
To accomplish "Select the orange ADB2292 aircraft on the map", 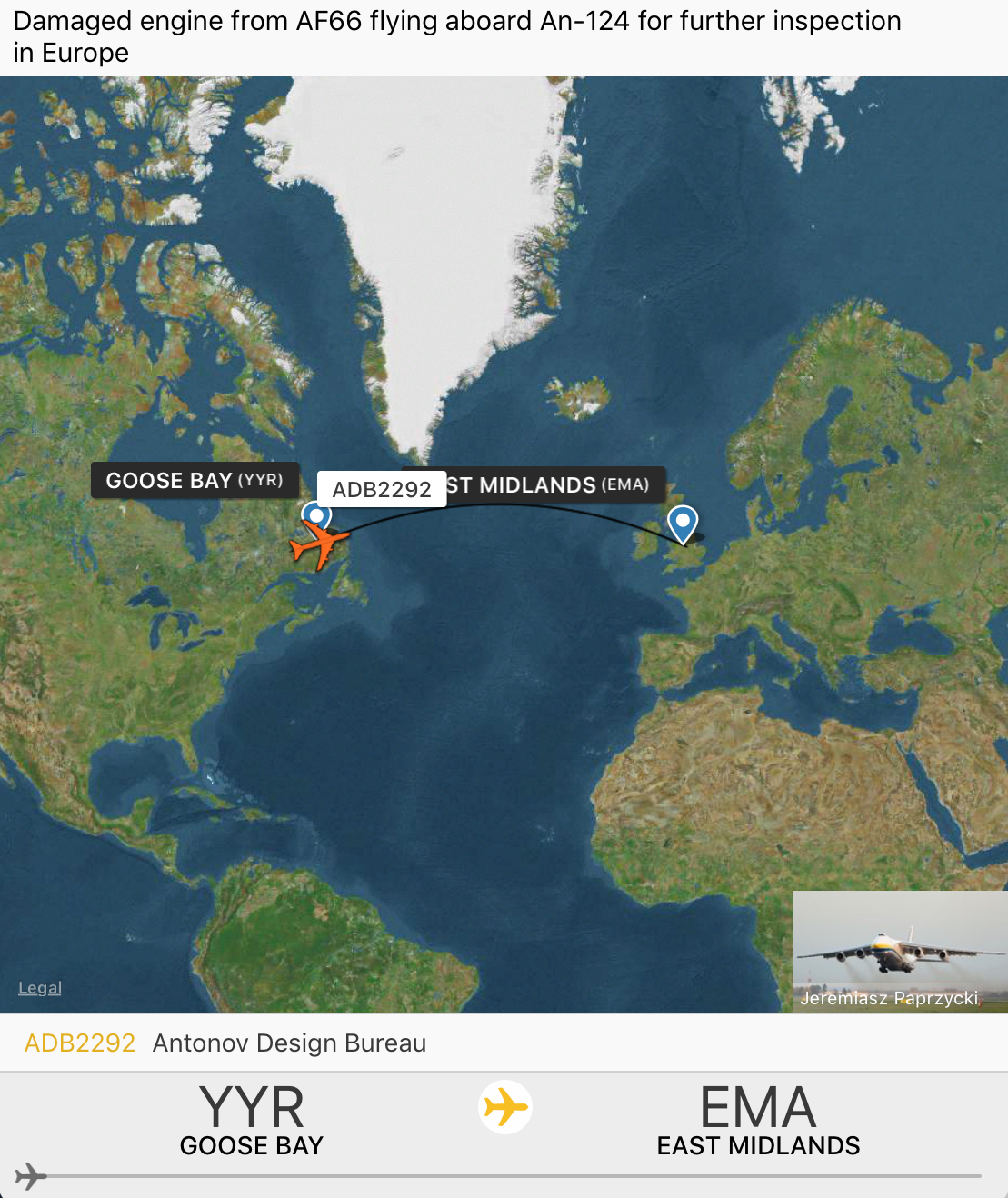I will (x=320, y=544).
